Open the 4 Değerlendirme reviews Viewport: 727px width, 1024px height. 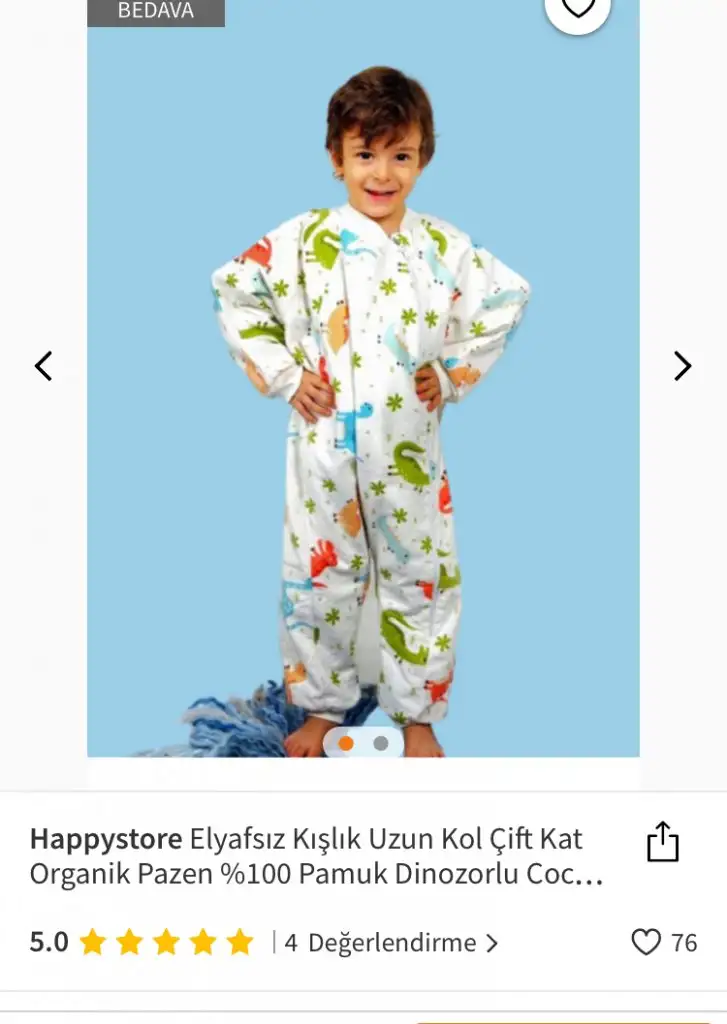[x=392, y=942]
